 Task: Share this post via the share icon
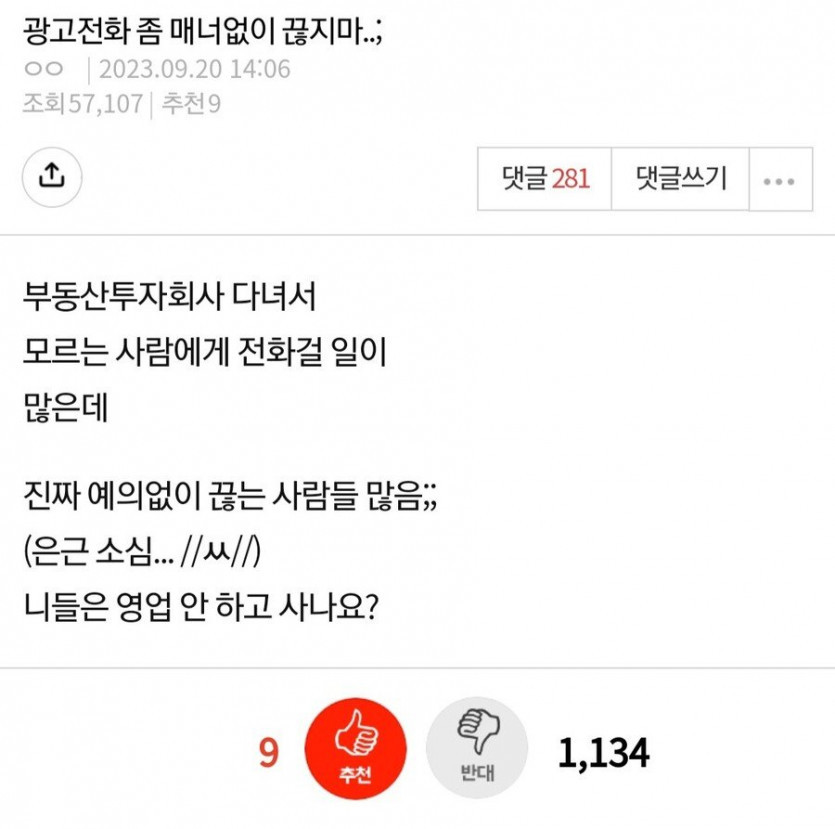point(52,176)
